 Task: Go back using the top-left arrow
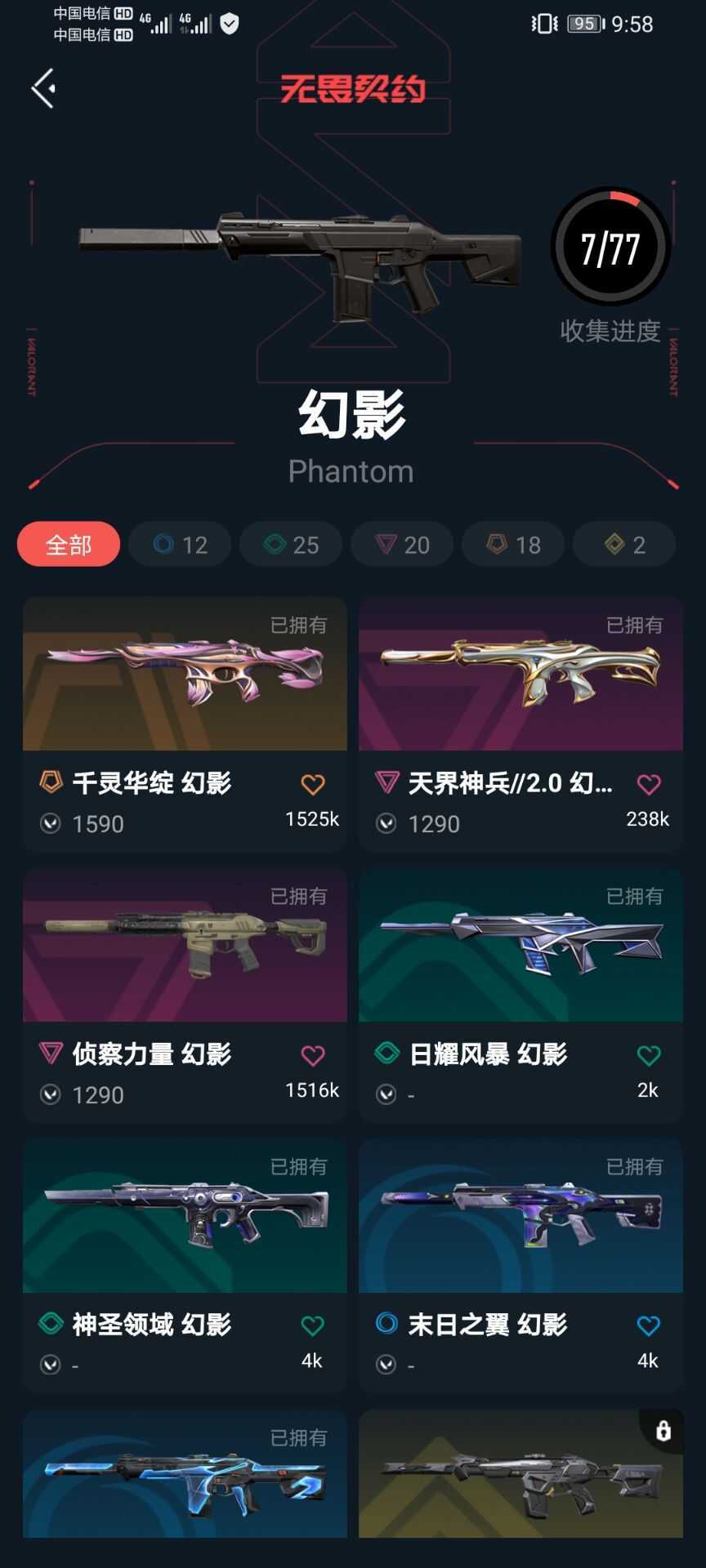(x=43, y=88)
